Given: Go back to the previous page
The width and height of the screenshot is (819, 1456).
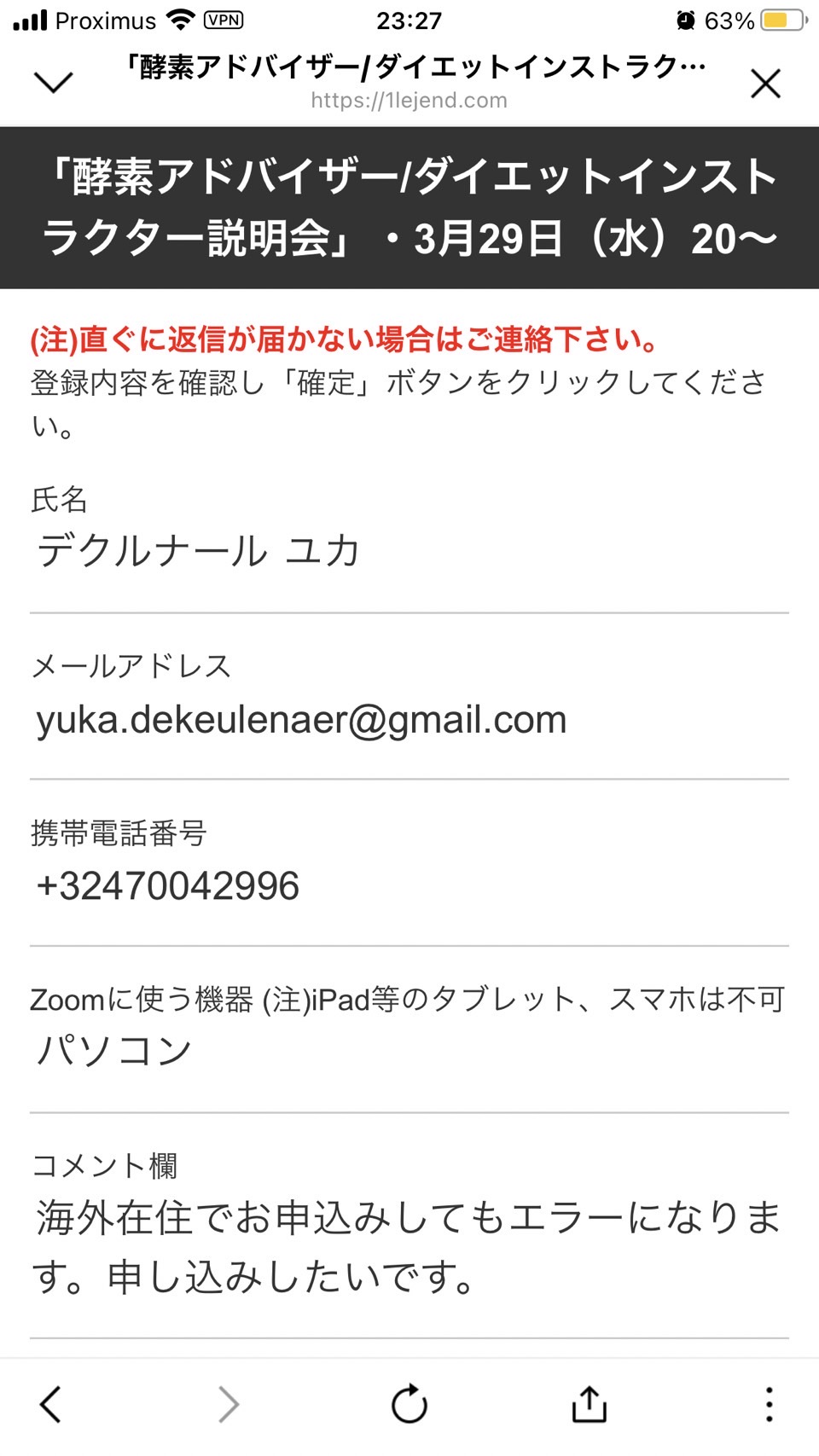Looking at the screenshot, I should point(51,1404).
